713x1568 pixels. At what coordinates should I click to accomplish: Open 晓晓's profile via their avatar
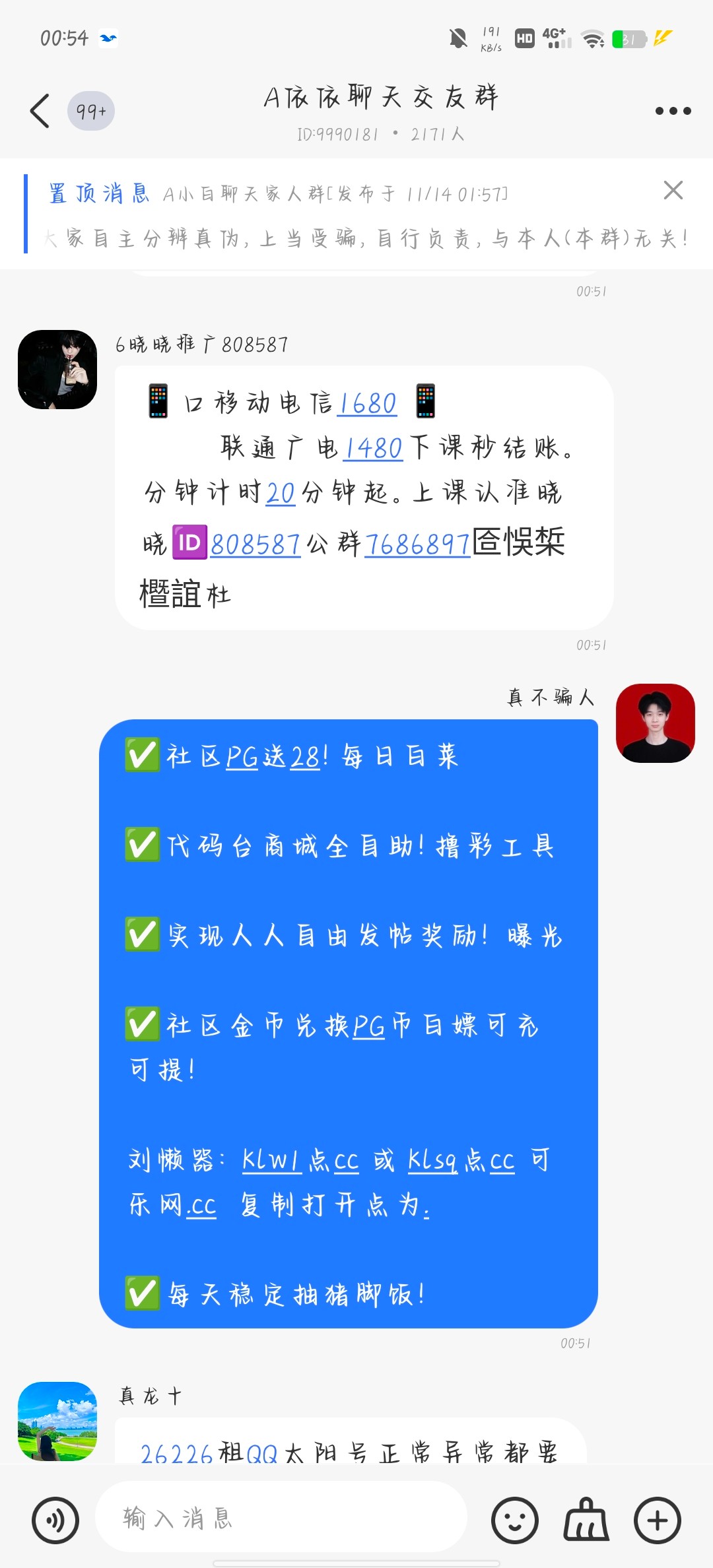[x=57, y=368]
